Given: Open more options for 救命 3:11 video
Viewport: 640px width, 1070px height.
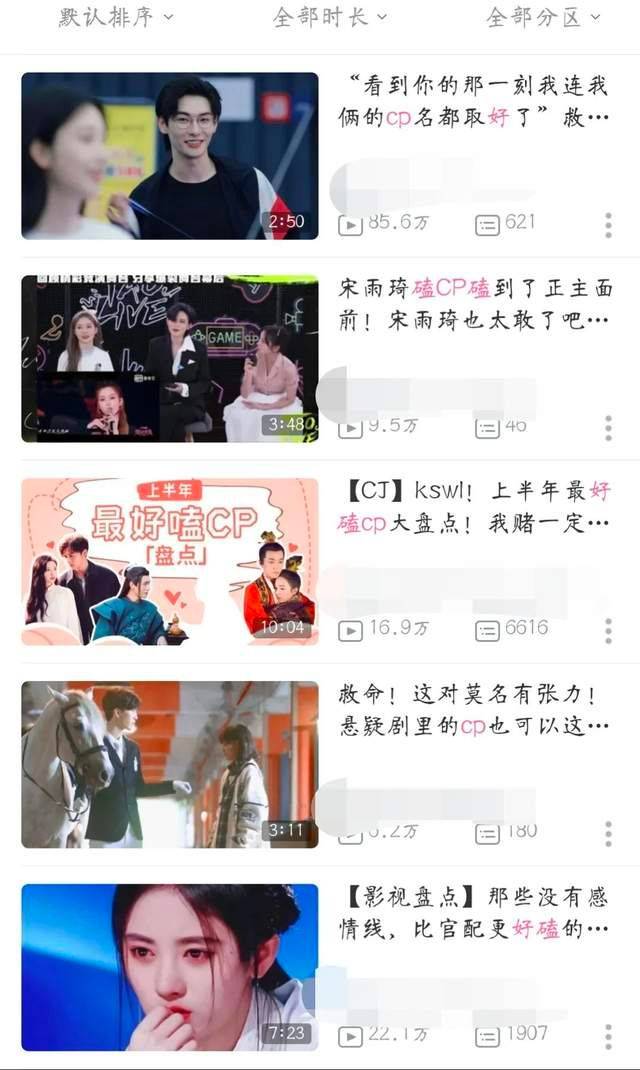Looking at the screenshot, I should coord(608,833).
